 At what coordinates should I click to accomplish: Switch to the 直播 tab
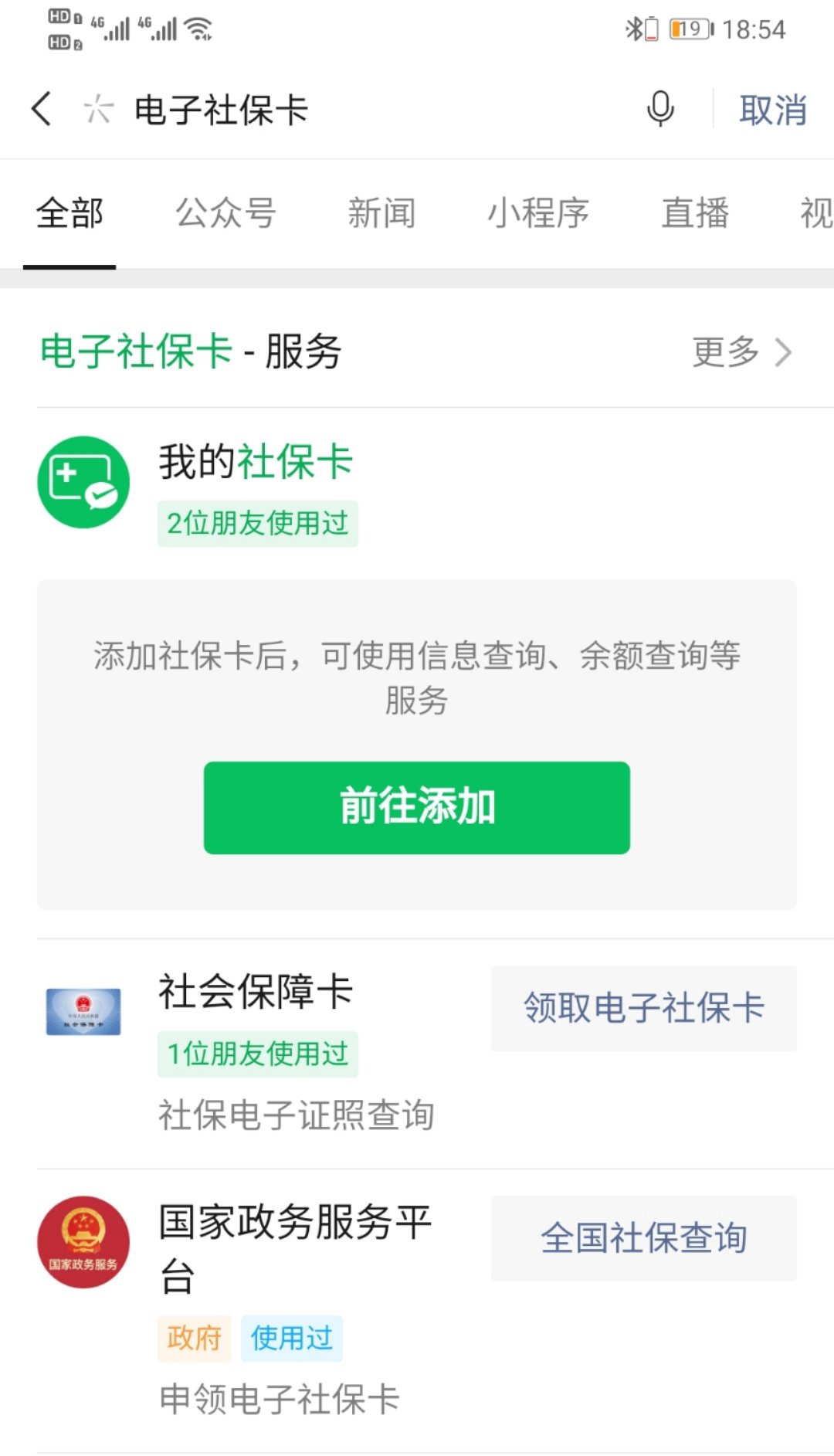pos(695,213)
